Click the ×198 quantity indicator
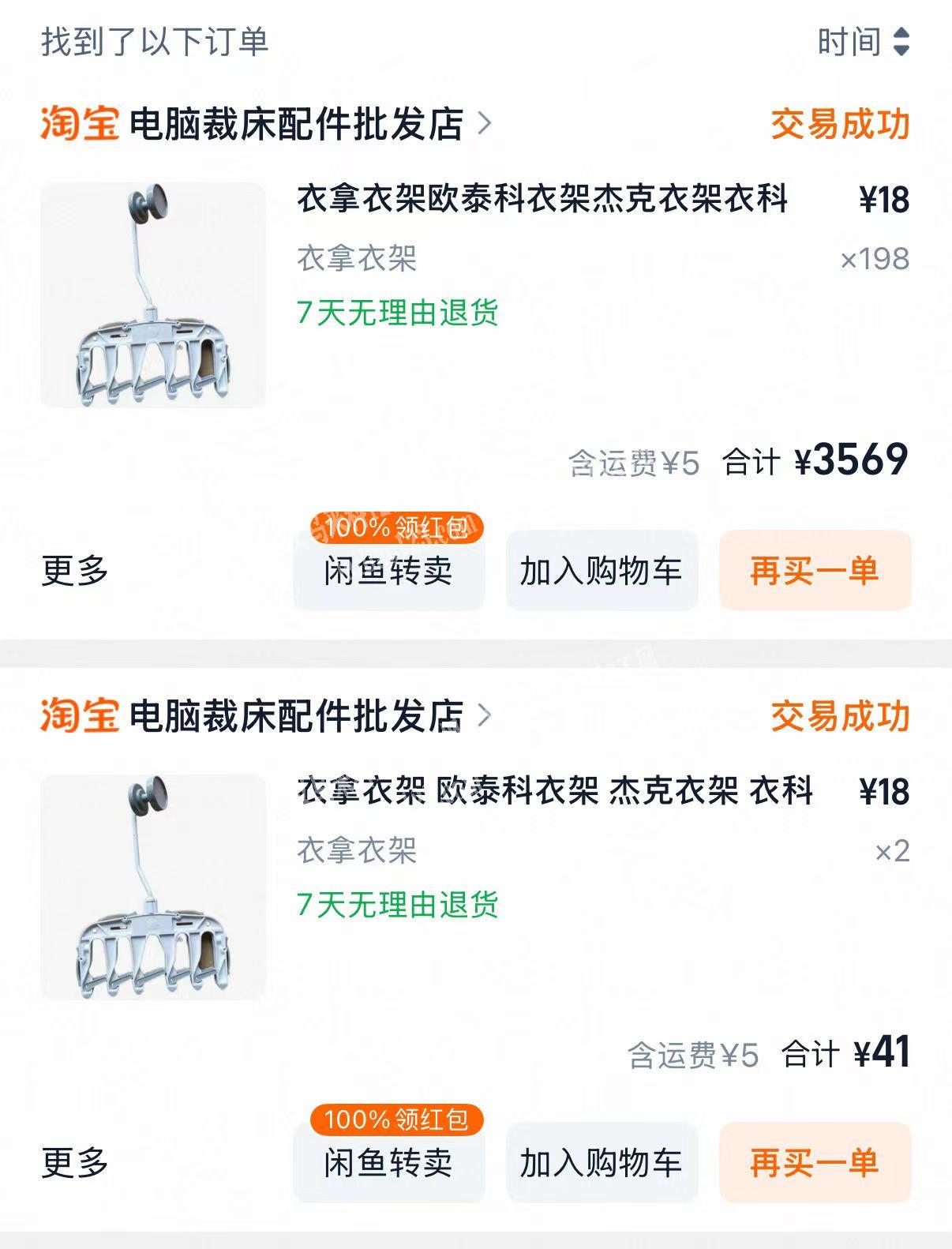 874,258
